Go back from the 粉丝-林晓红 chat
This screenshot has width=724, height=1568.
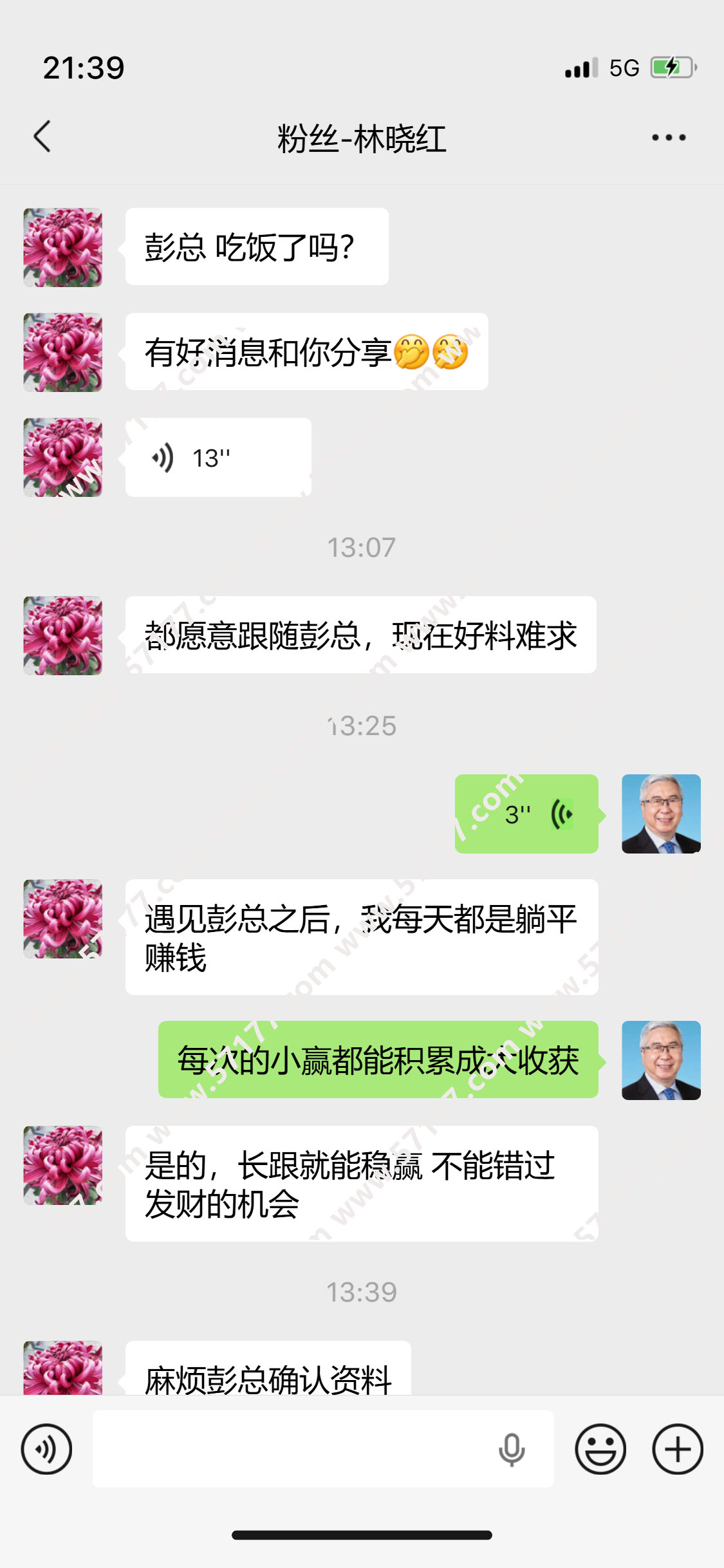click(x=42, y=136)
